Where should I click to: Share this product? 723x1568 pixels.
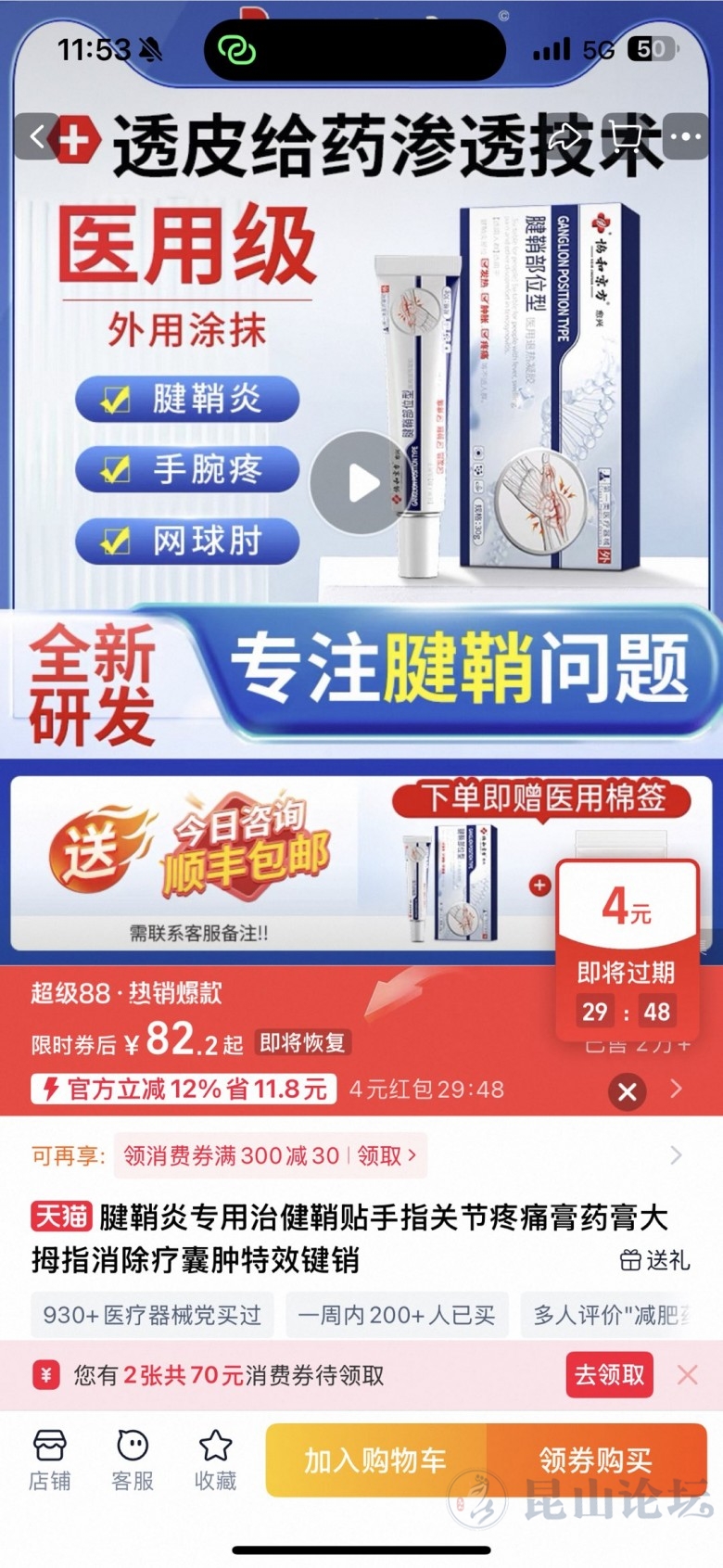[x=563, y=138]
